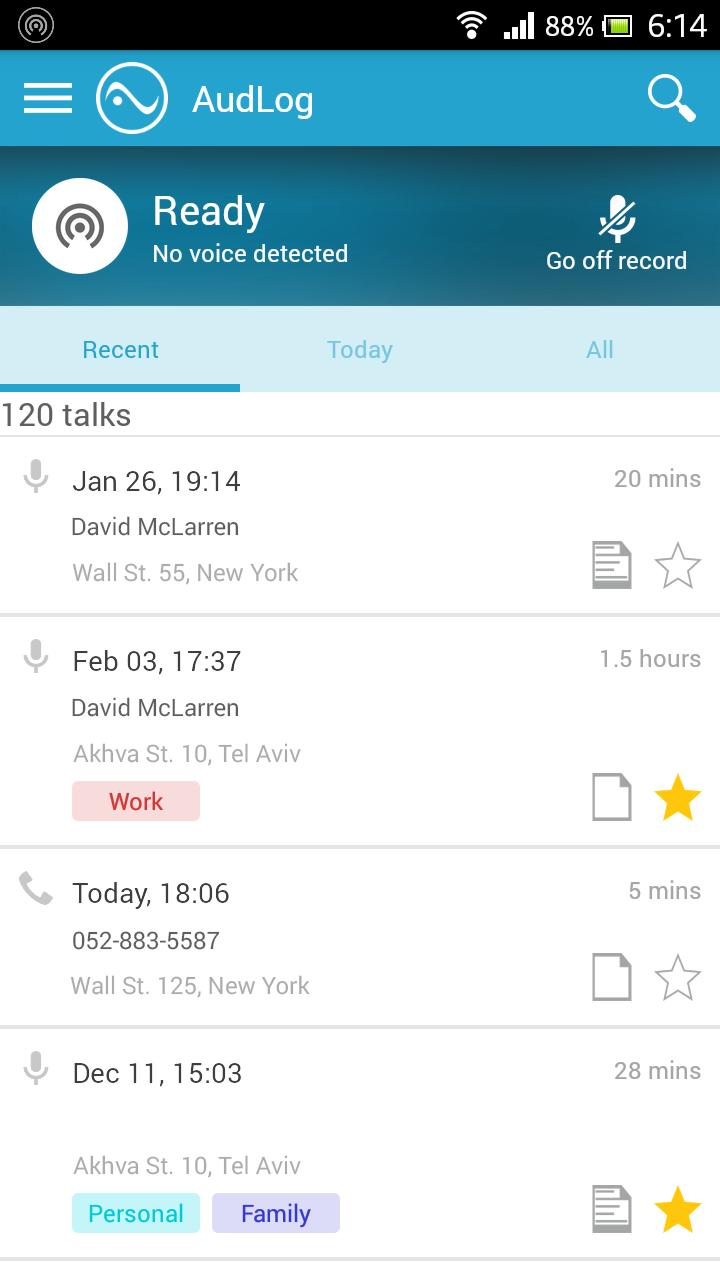Select the Work label on Feb 03 entry

pyautogui.click(x=135, y=801)
